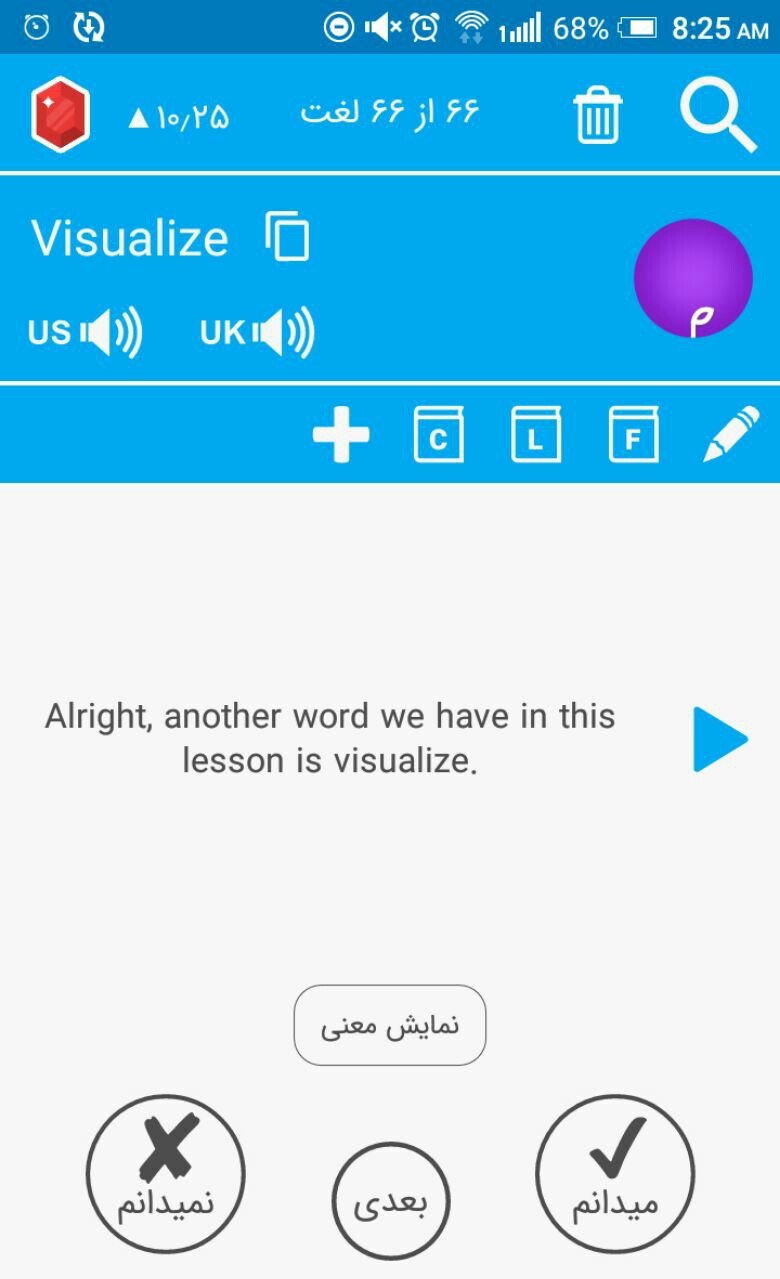This screenshot has height=1279, width=780.
Task: Mark word as known with میدانم
Action: pos(615,1174)
